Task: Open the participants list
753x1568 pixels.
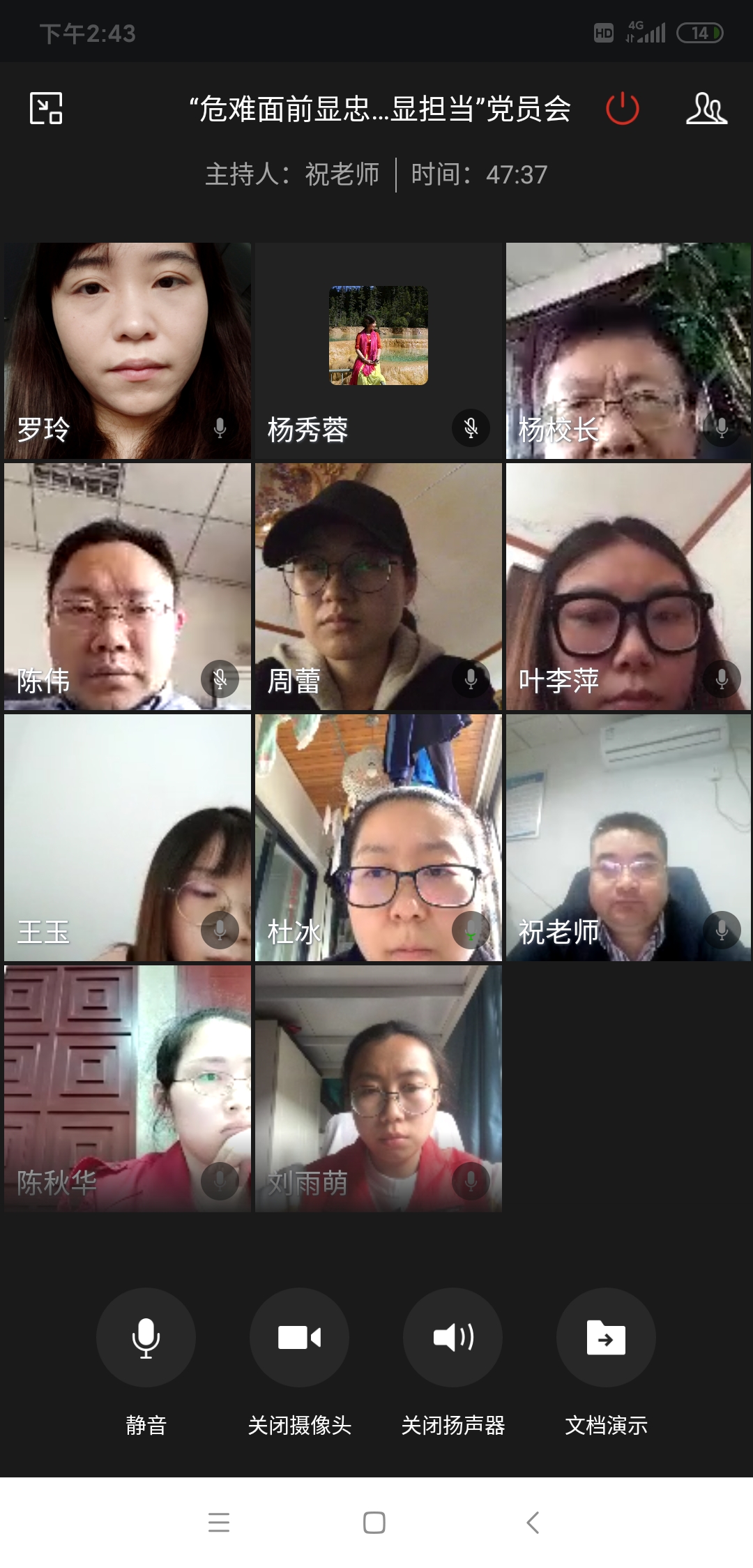Action: (x=706, y=109)
